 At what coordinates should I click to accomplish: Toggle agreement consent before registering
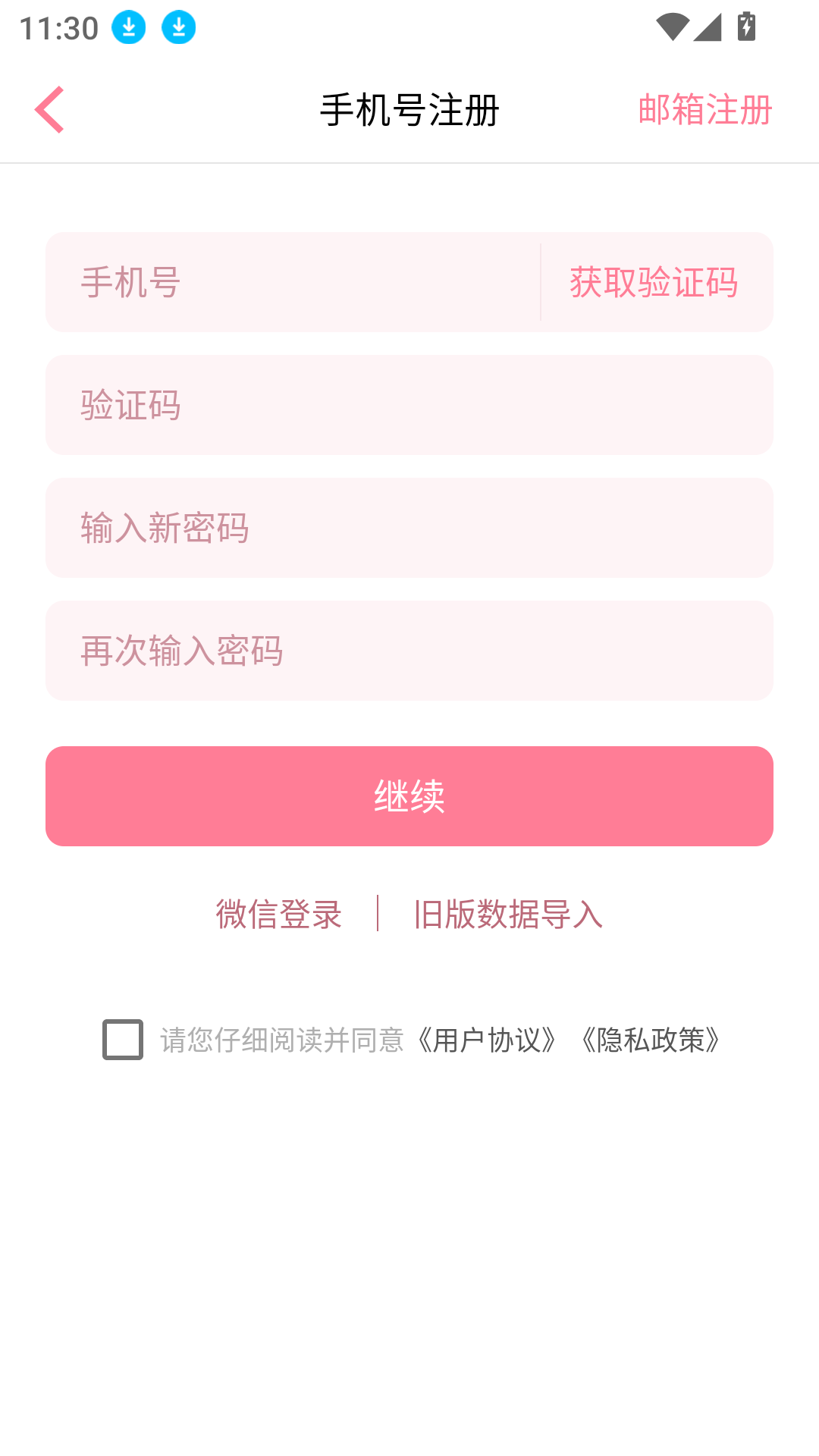[122, 1039]
